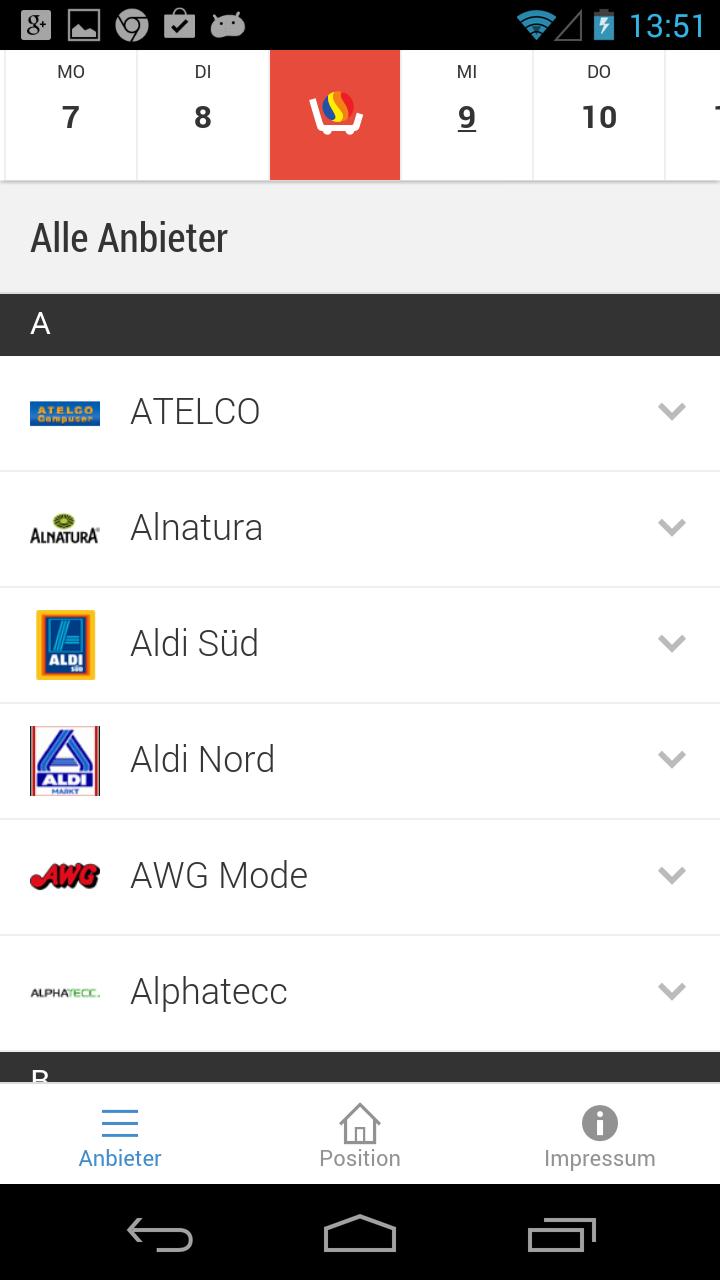Expand the AWG Mode provider row

672,876
